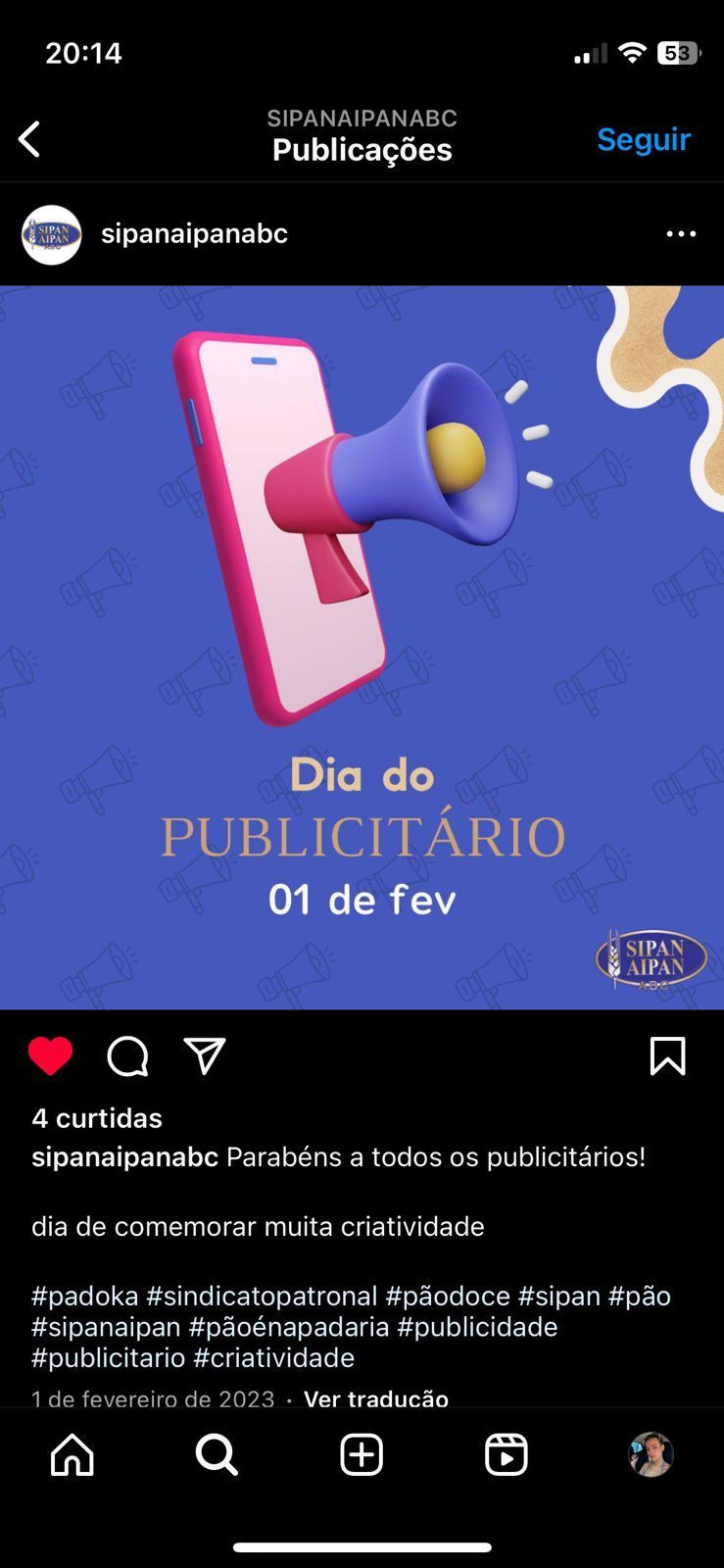View who liked via 4 curtidas
The width and height of the screenshot is (724, 1568).
point(97,1118)
